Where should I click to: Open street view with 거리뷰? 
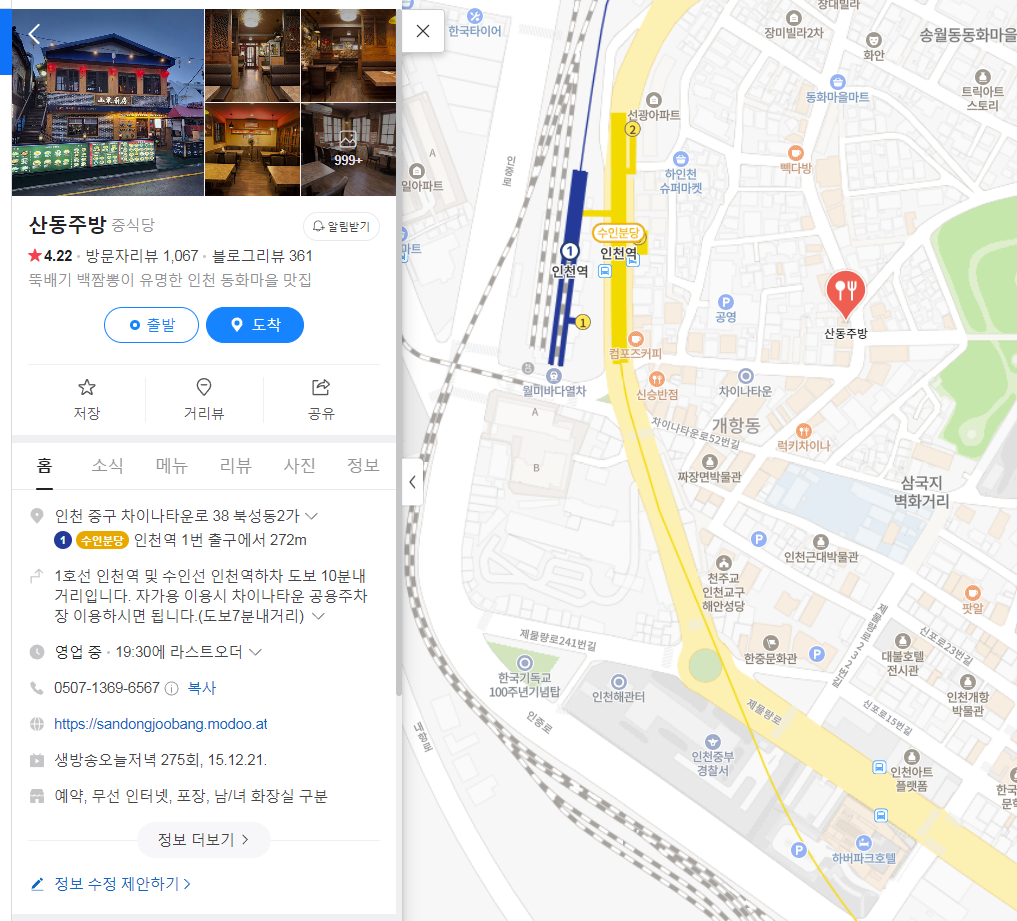click(x=203, y=399)
